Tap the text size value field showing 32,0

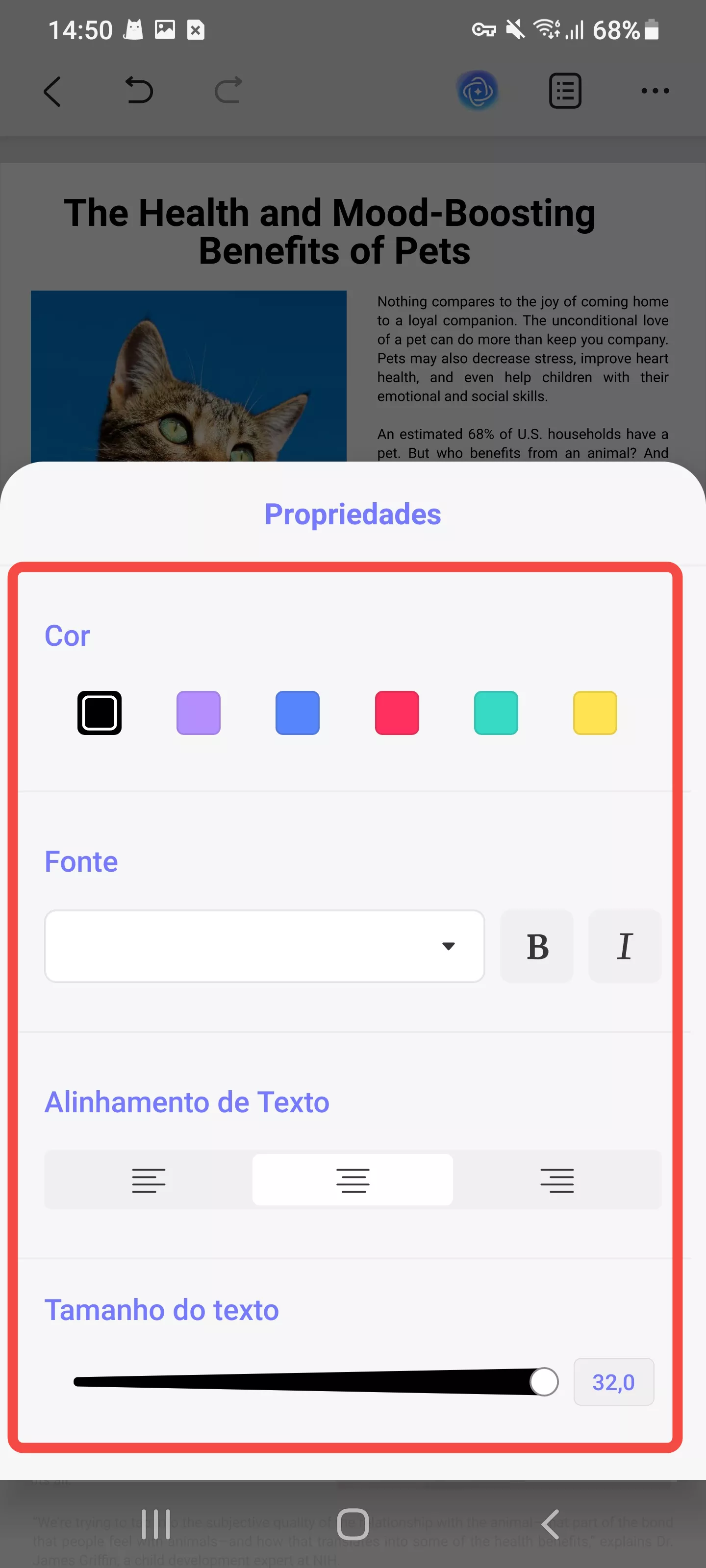point(613,1382)
